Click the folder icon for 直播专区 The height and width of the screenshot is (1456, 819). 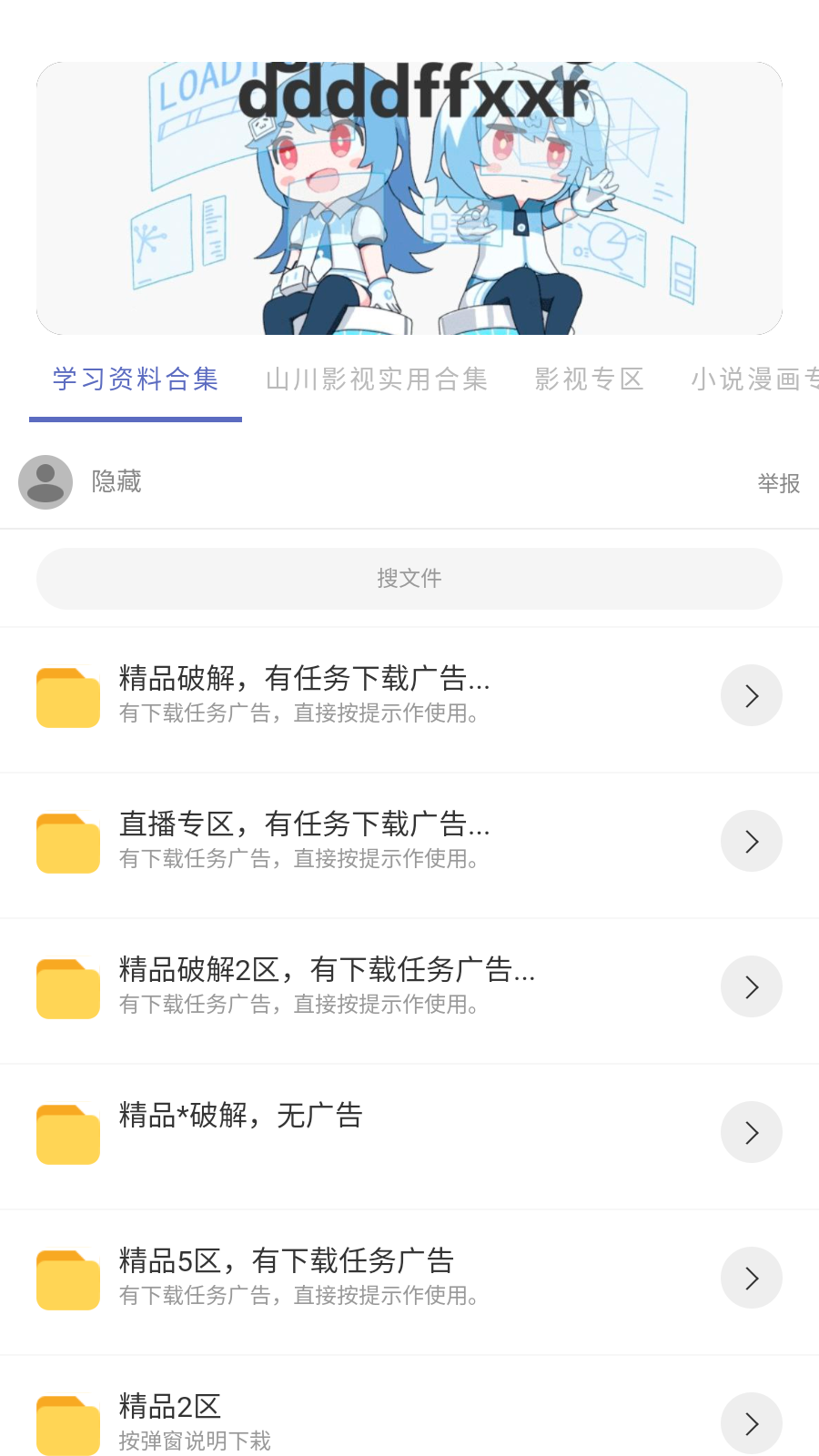point(67,843)
